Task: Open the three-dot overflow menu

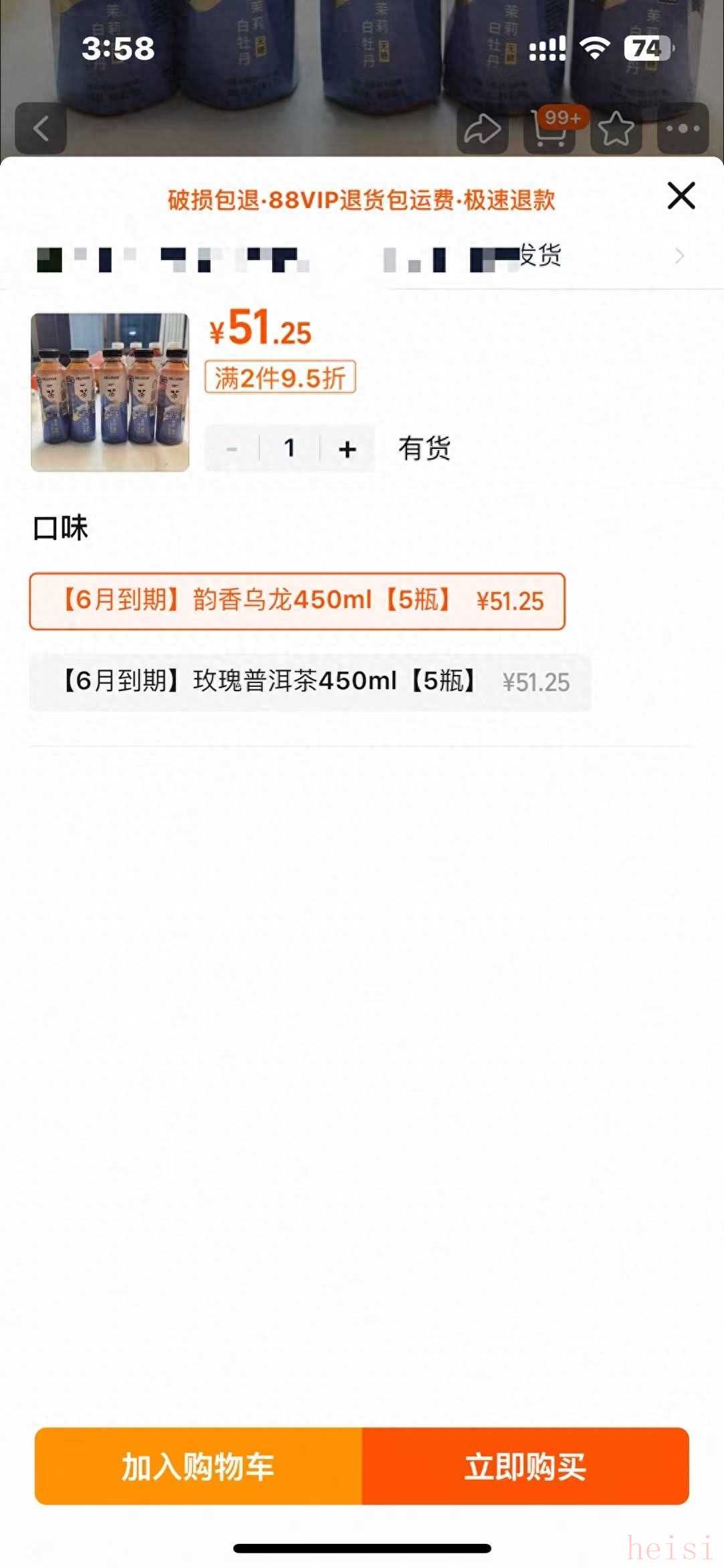Action: tap(683, 128)
